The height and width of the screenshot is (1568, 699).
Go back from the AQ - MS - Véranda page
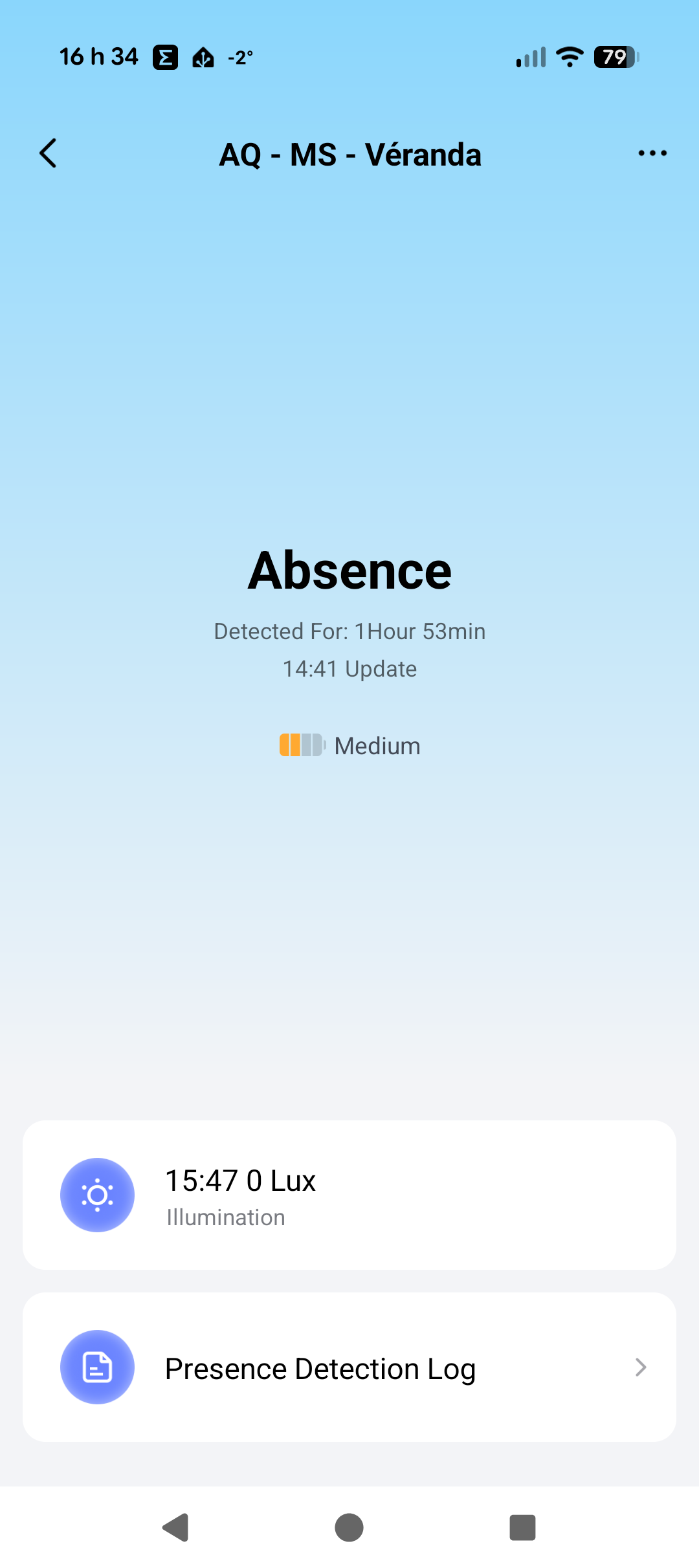click(49, 154)
